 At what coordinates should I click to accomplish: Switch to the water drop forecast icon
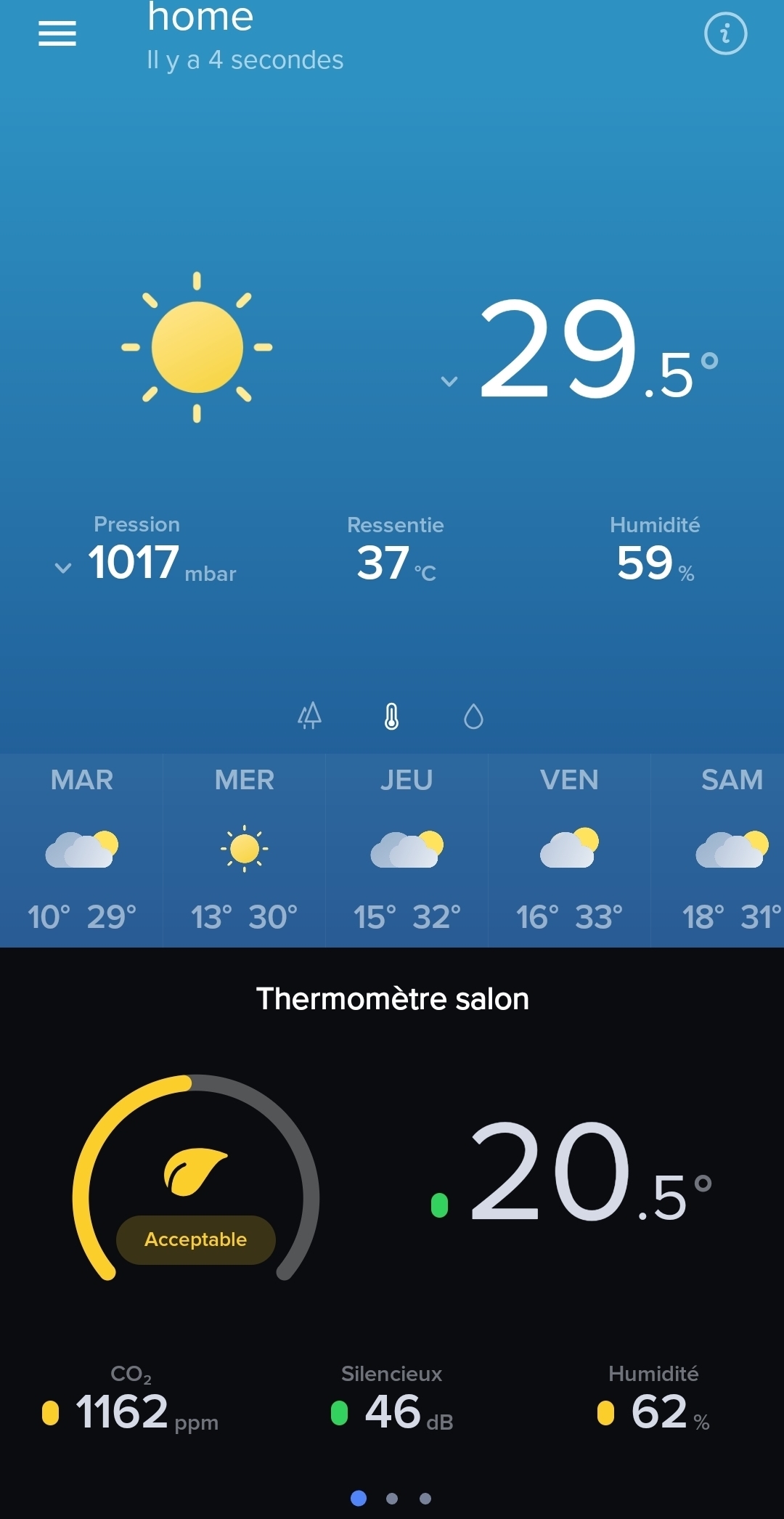473,716
